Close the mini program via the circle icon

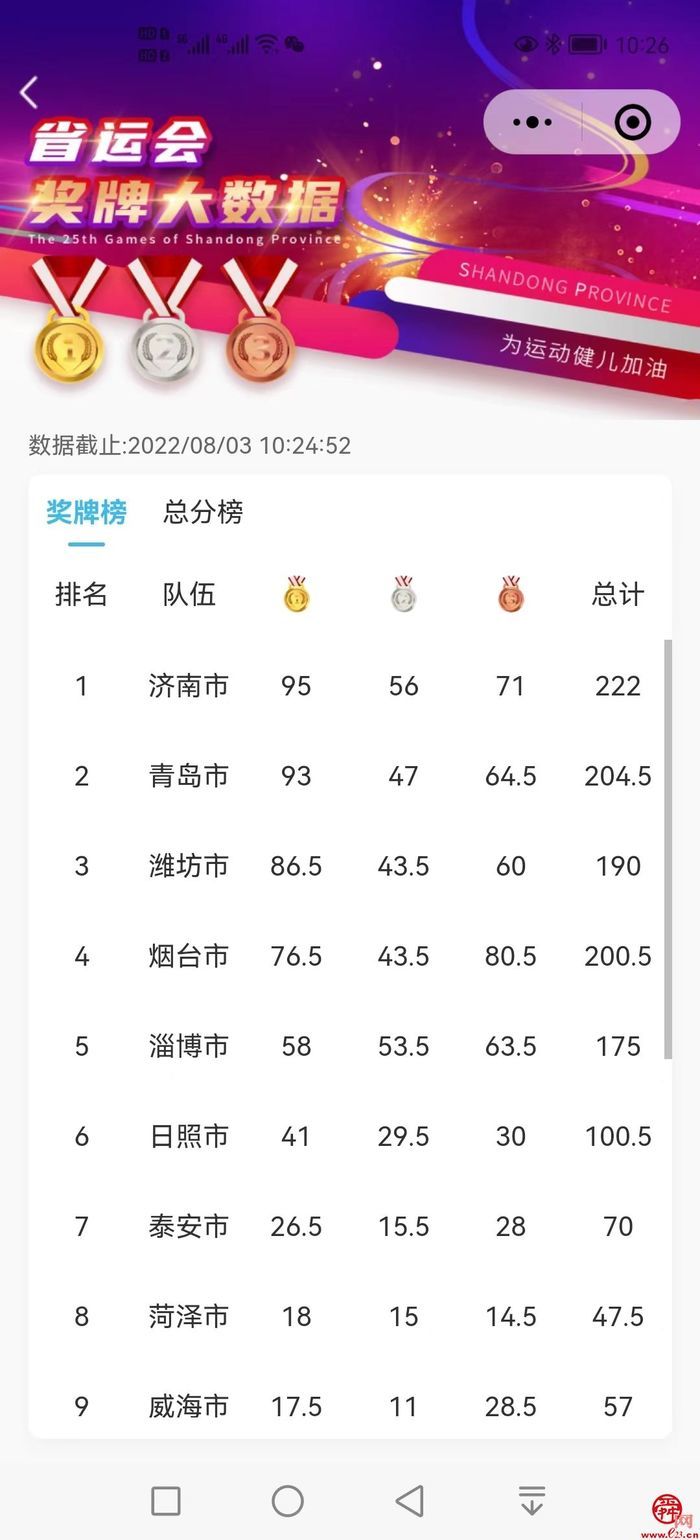pyautogui.click(x=632, y=122)
